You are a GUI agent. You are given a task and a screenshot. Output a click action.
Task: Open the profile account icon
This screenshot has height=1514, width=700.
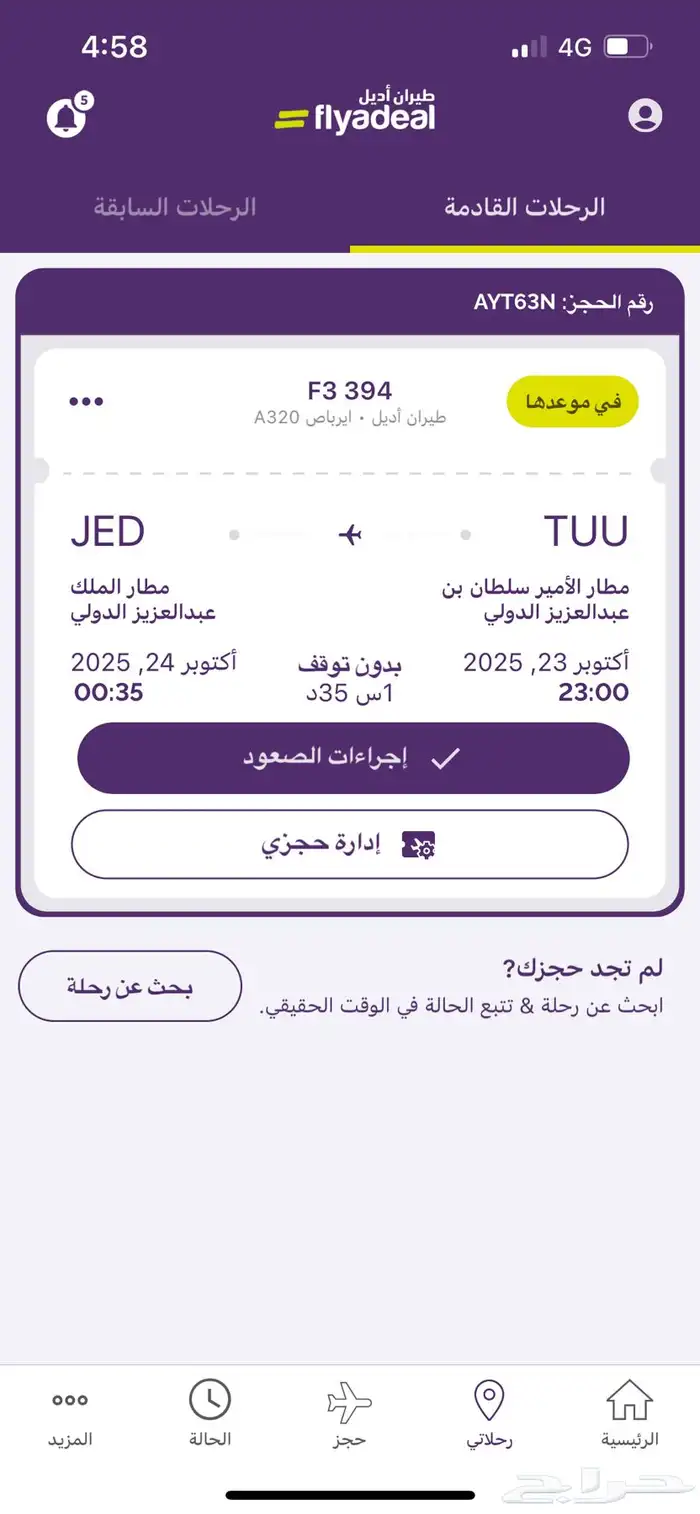point(645,115)
